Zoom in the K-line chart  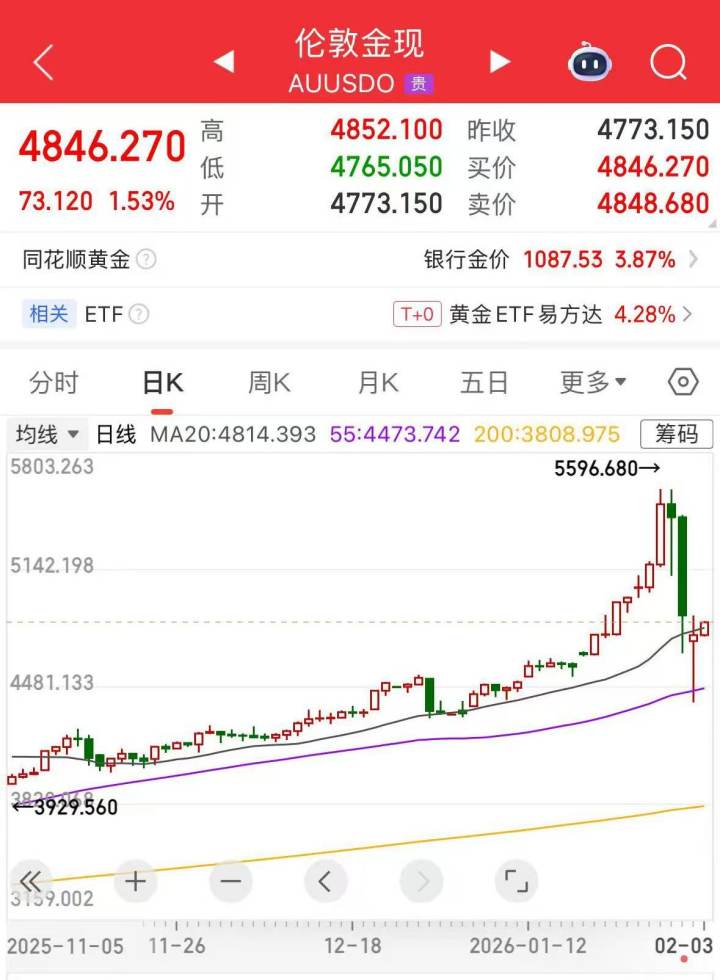click(135, 881)
